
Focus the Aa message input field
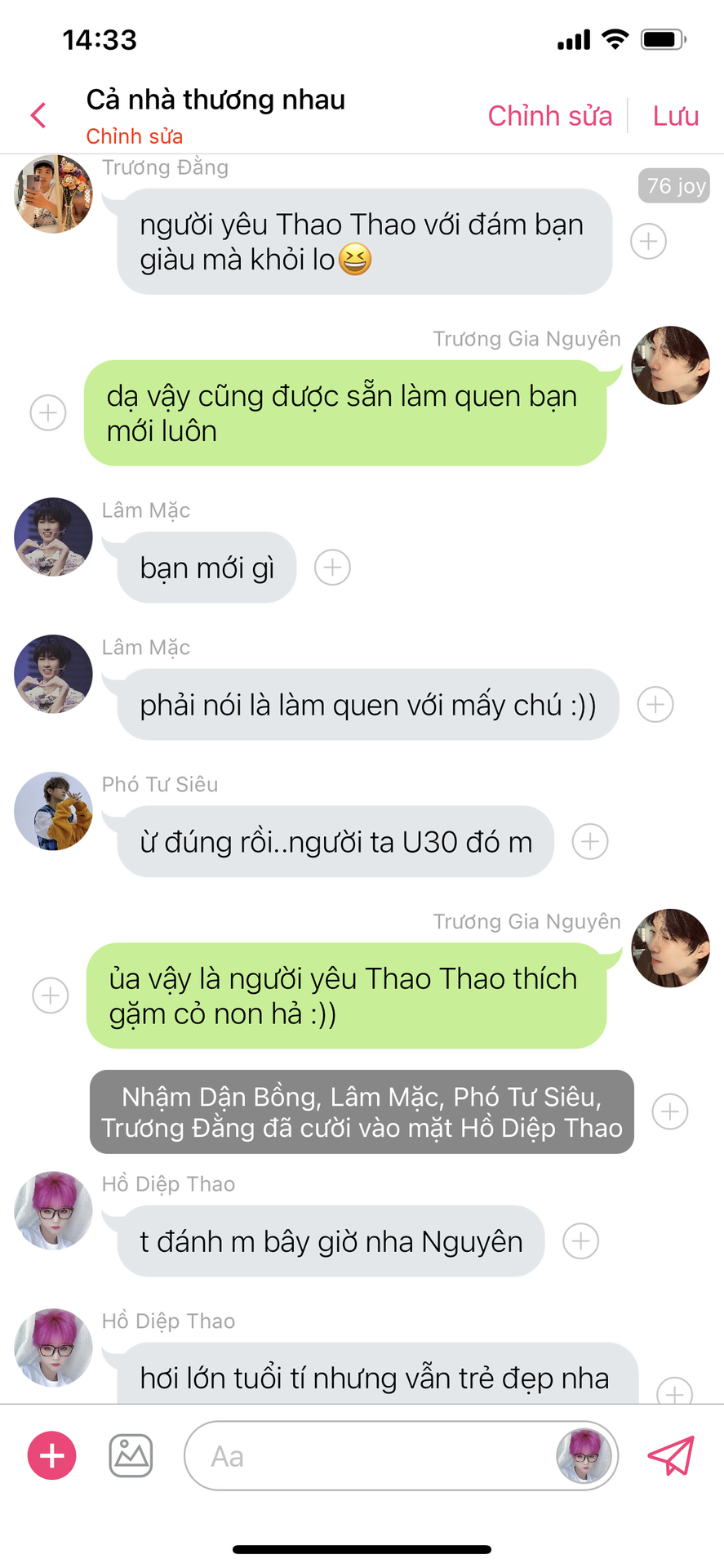367,1456
